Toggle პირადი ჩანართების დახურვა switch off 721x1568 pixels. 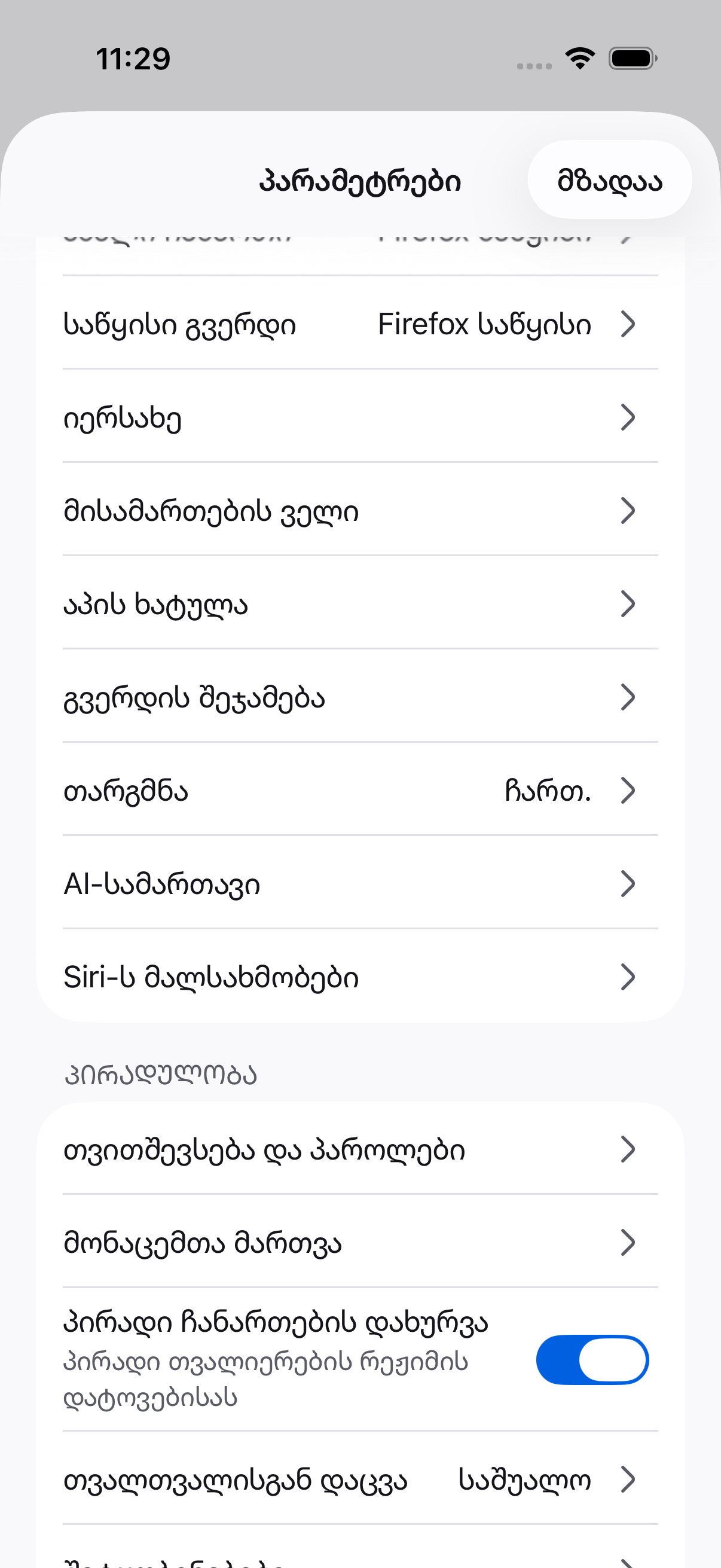click(592, 1359)
